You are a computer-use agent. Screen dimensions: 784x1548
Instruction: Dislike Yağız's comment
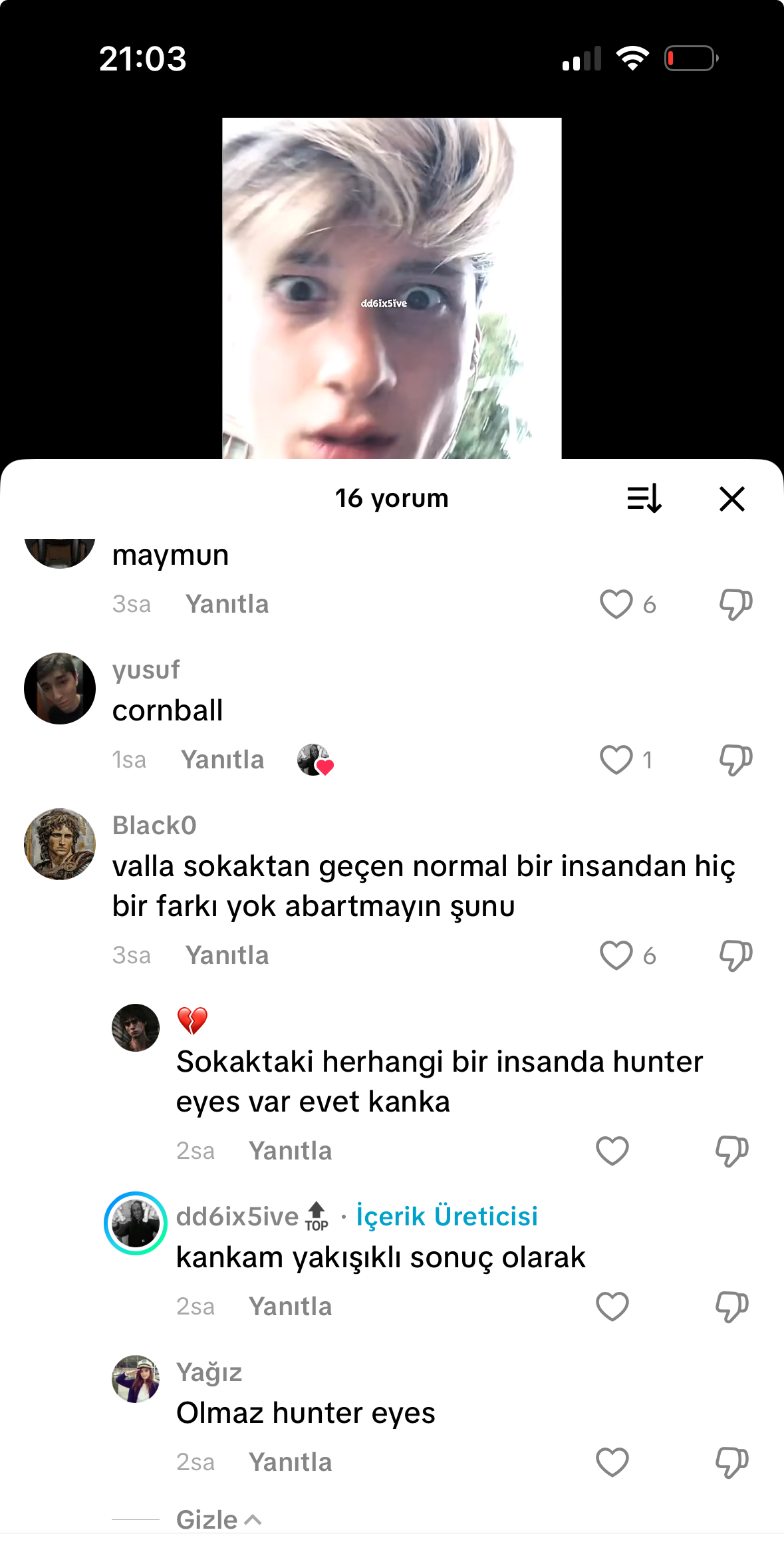click(x=731, y=1462)
